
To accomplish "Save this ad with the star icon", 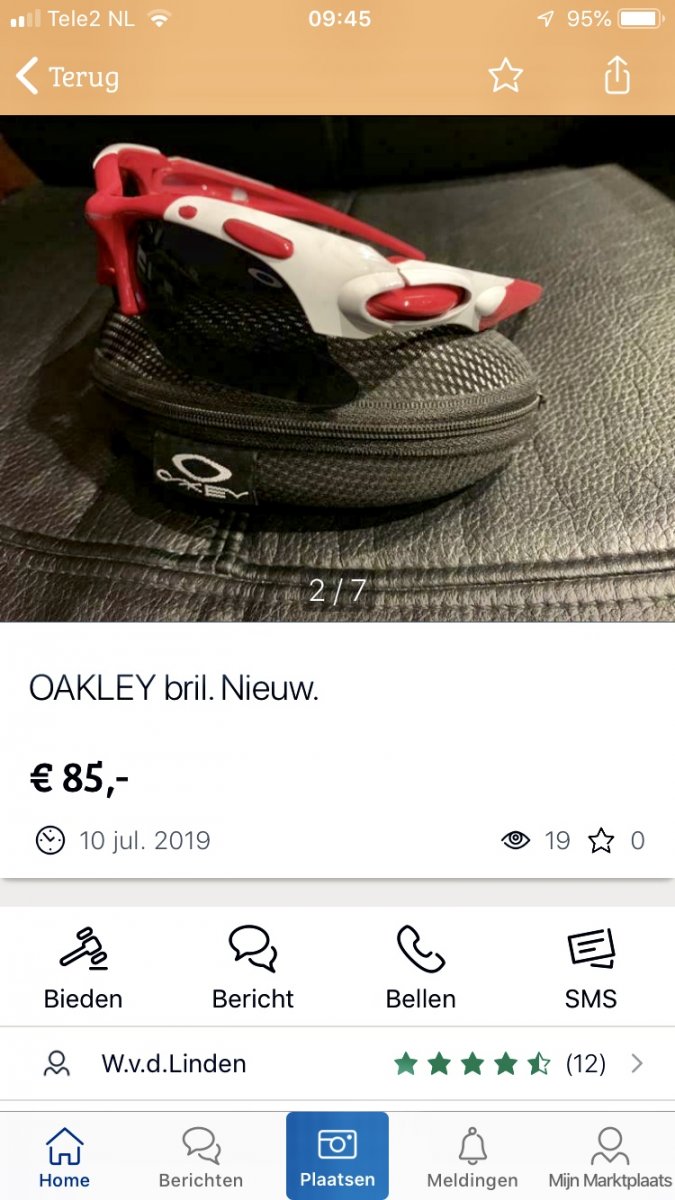I will (505, 76).
